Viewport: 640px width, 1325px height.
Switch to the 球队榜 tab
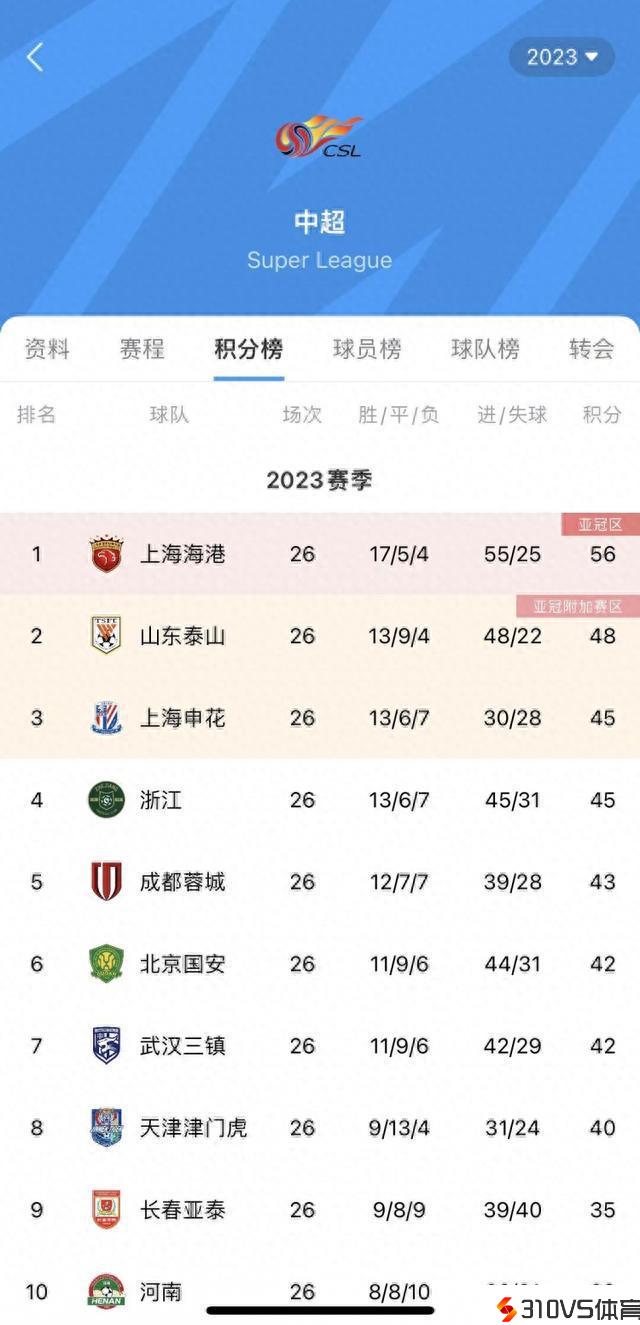click(485, 349)
